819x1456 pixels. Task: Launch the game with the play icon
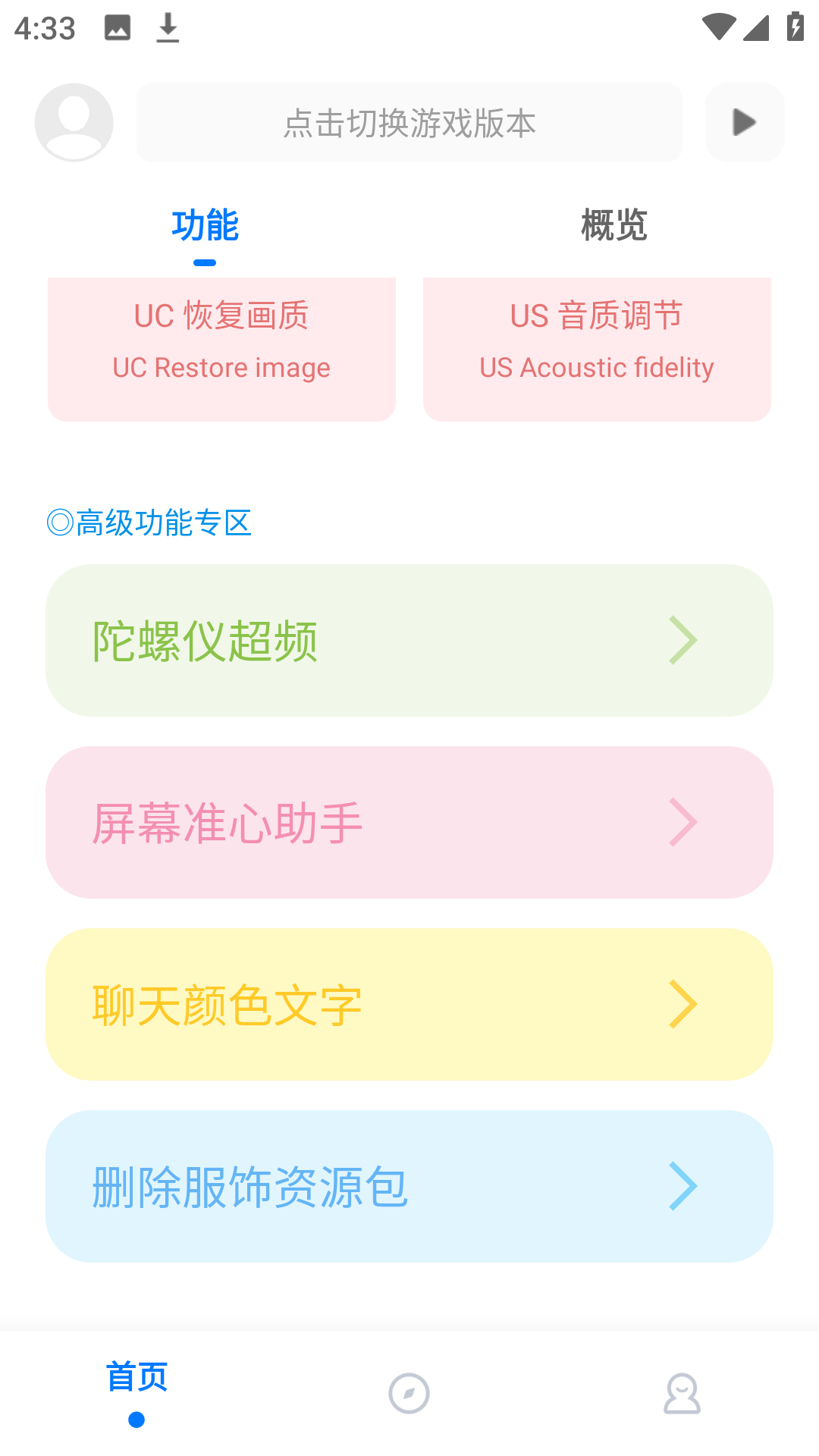click(745, 123)
